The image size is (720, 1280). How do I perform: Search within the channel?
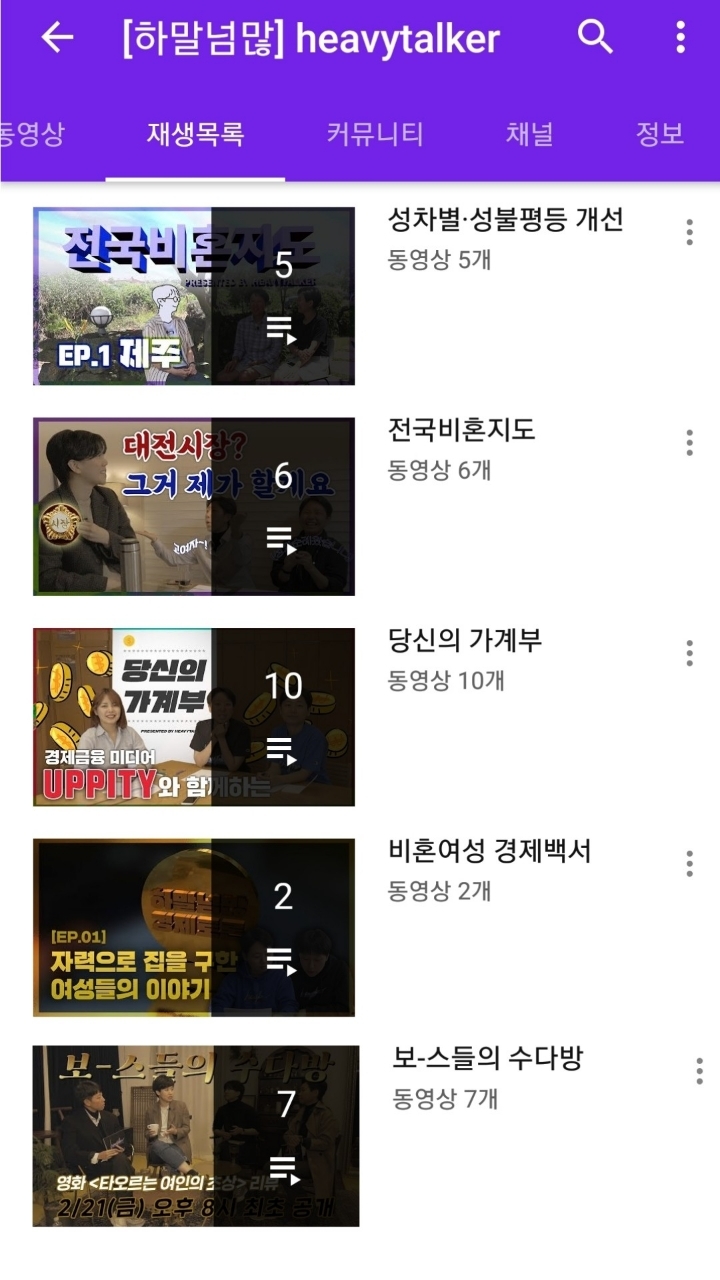595,38
